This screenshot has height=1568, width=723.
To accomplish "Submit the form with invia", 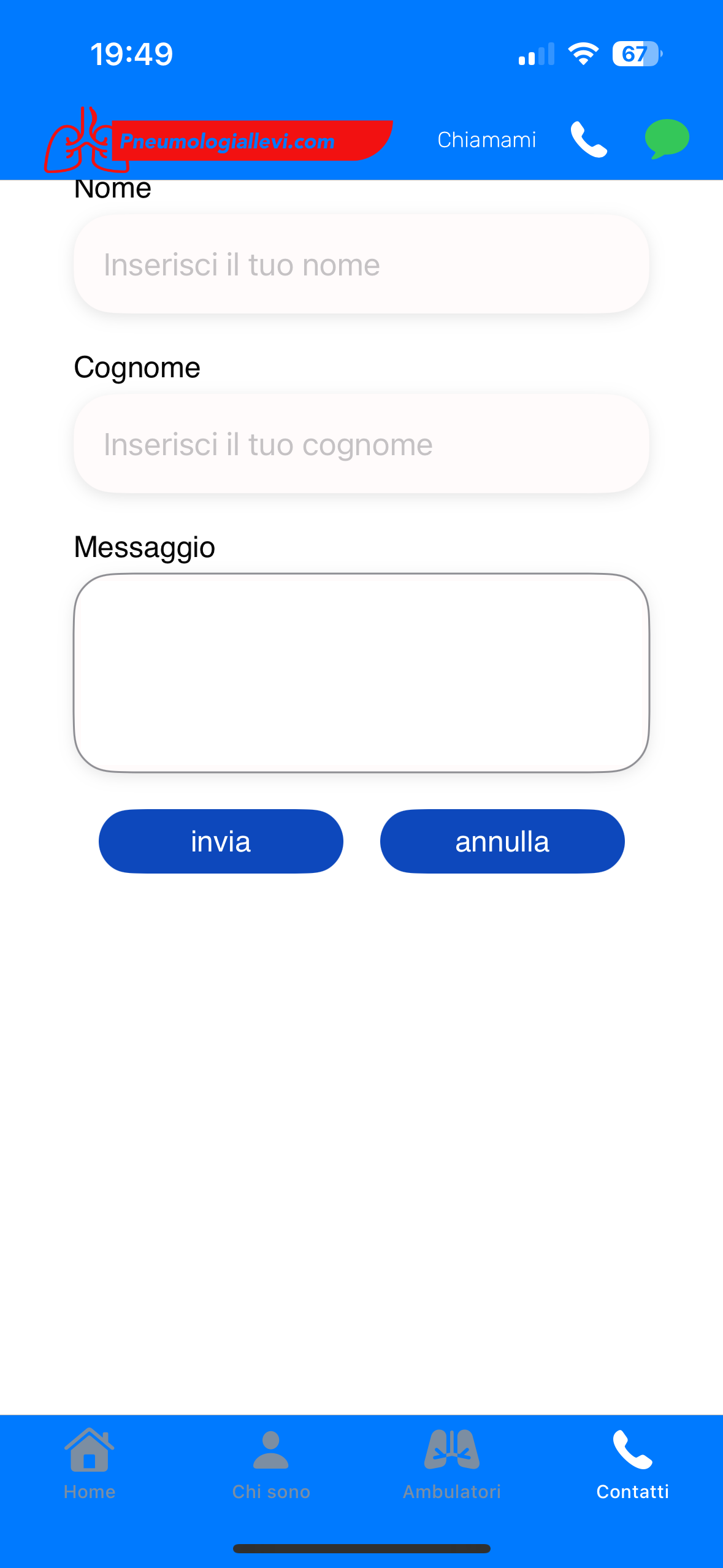I will click(221, 841).
